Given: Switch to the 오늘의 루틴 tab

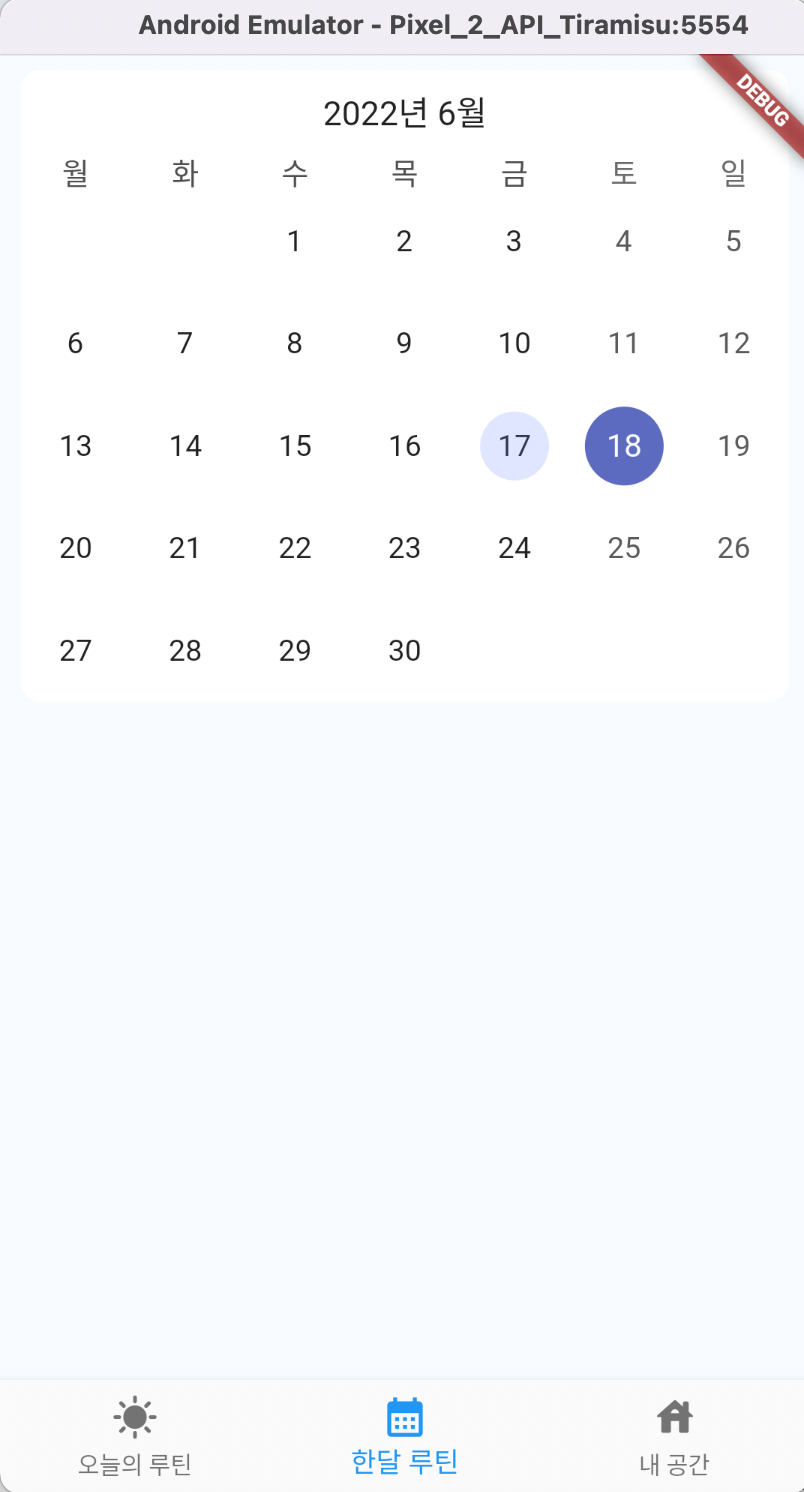Looking at the screenshot, I should (x=135, y=1436).
